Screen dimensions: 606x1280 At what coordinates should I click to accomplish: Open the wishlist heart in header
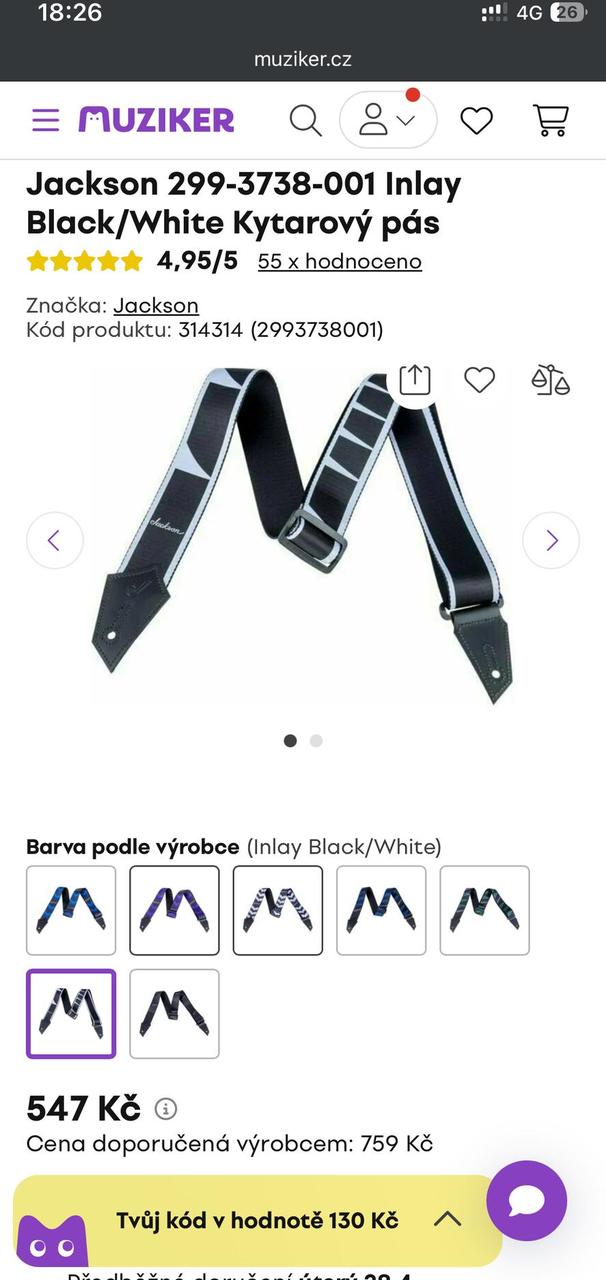(476, 120)
